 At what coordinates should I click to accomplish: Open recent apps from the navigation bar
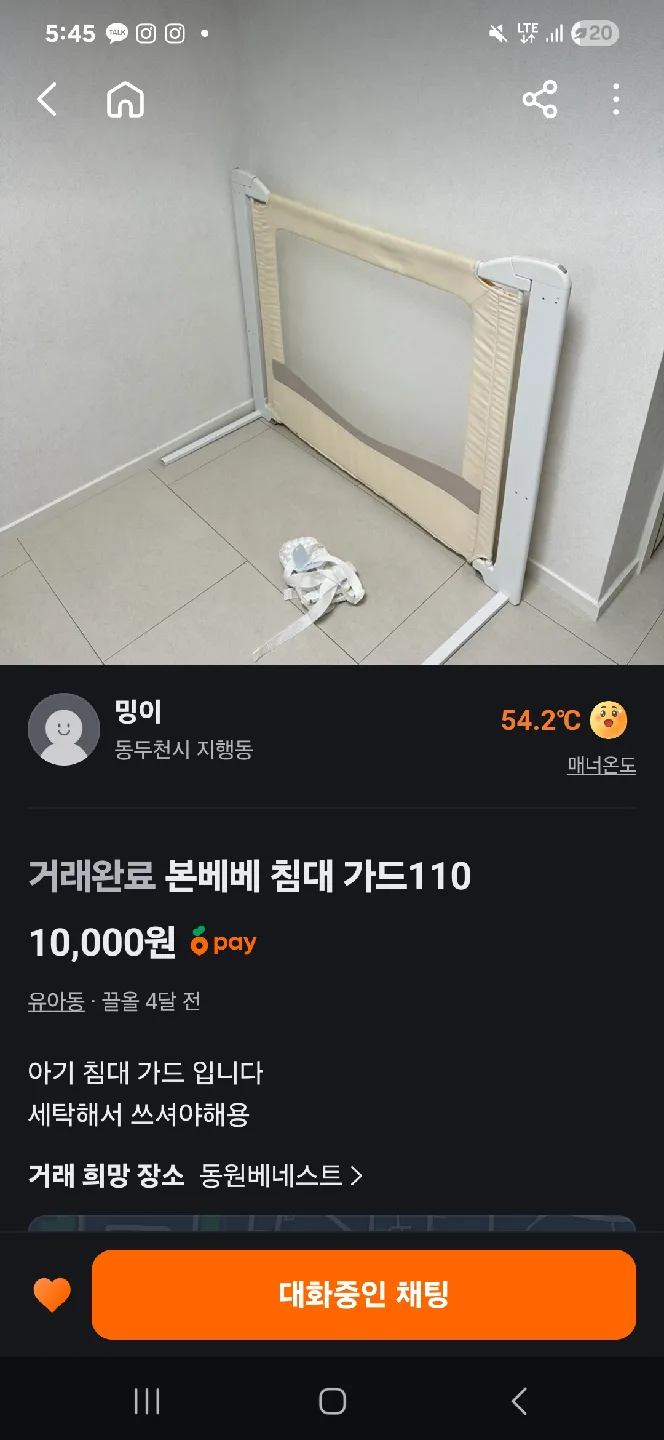[147, 1401]
